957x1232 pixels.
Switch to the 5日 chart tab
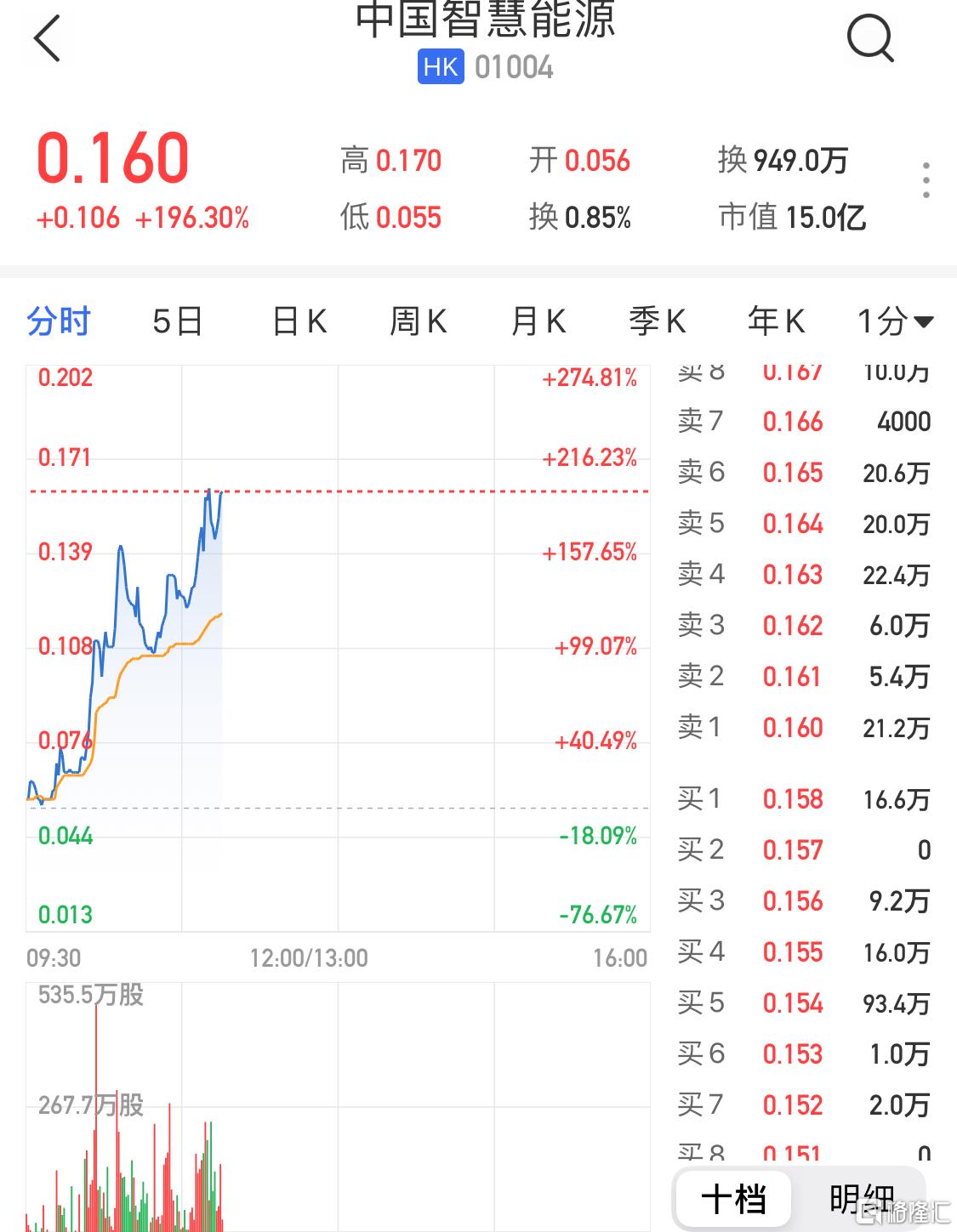pos(178,321)
